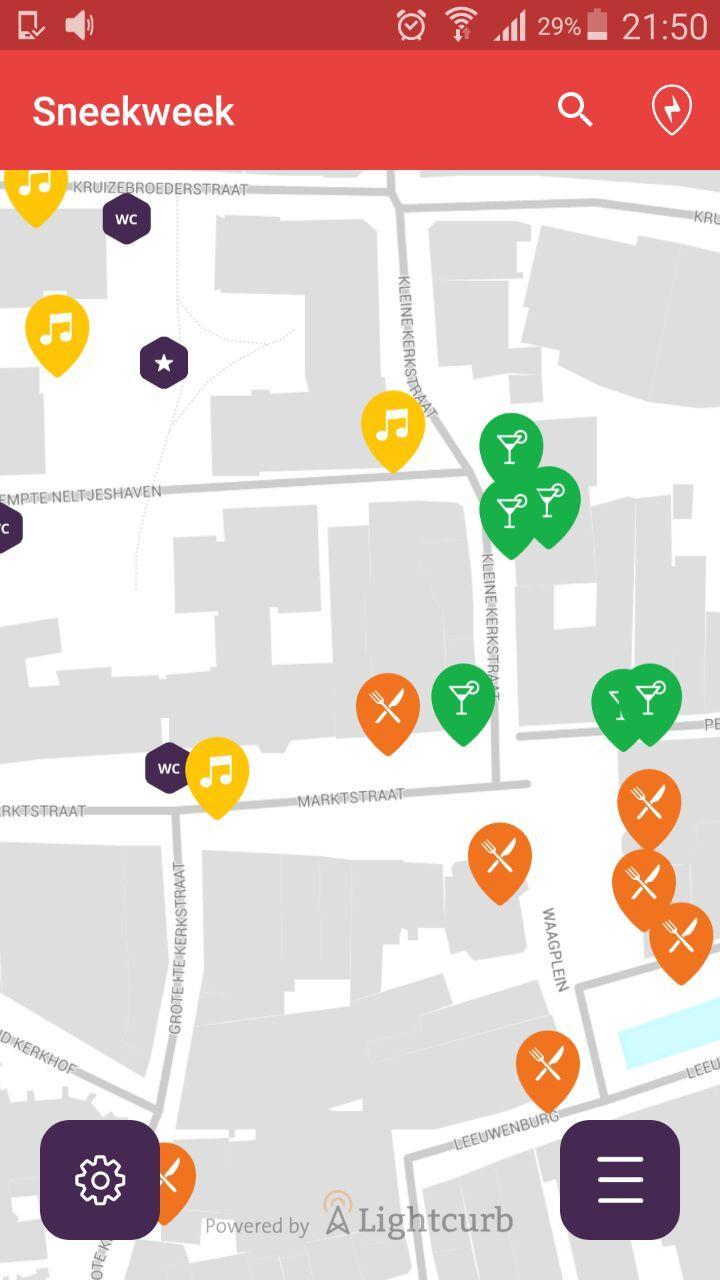Select the star marker on the map

[164, 362]
